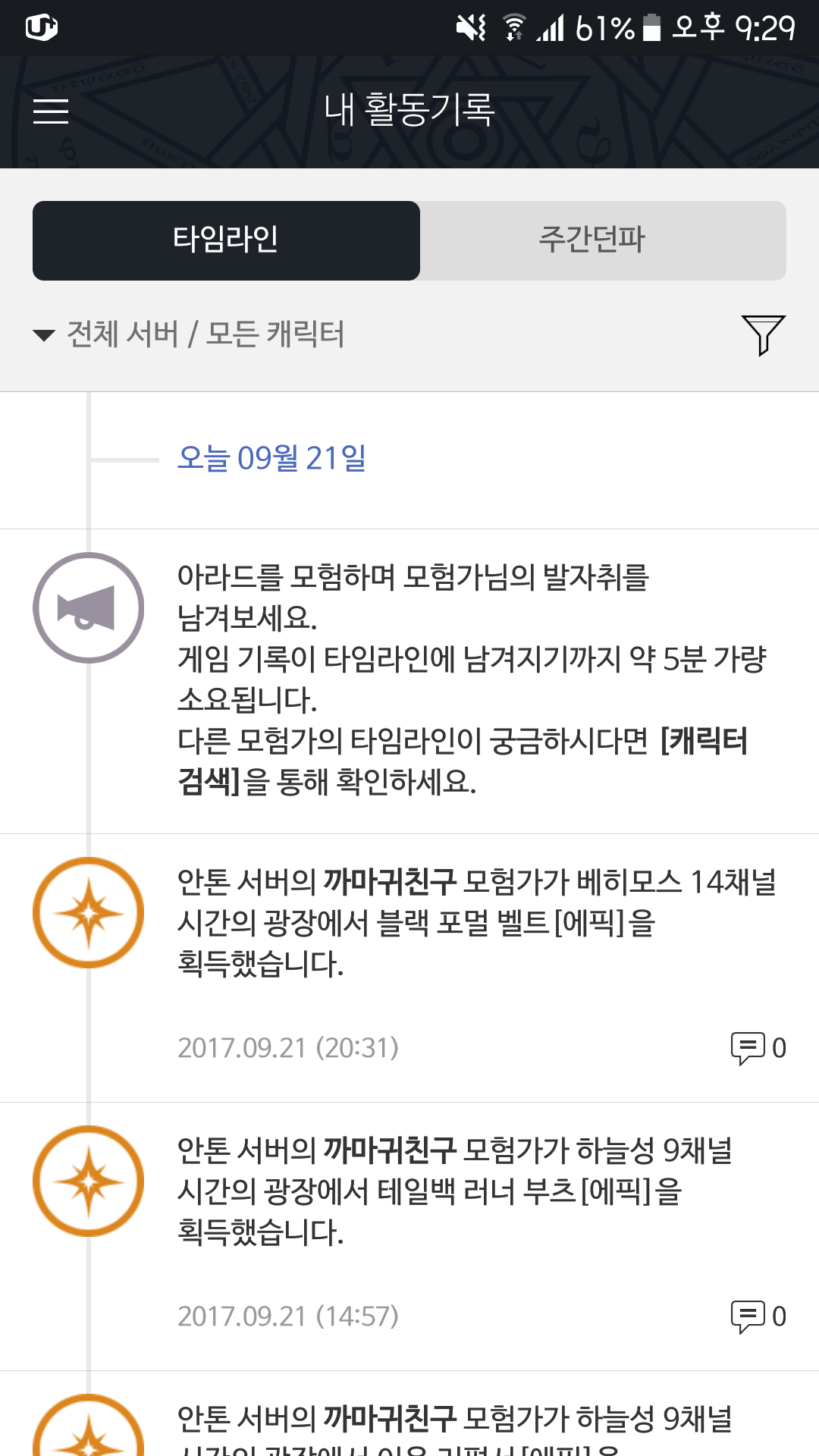
Task: Open the timeline filter icon
Action: [763, 334]
